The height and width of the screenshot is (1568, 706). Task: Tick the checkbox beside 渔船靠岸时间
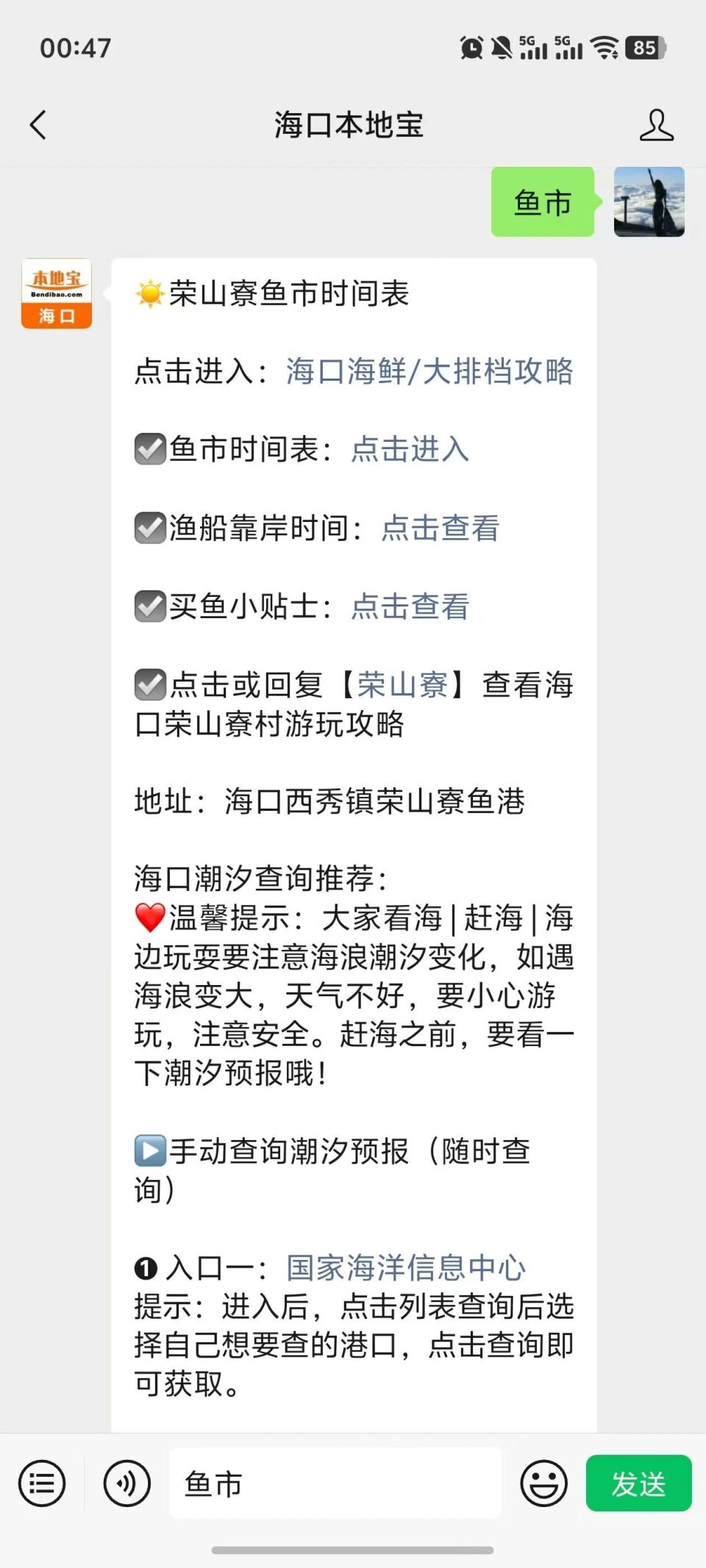click(150, 529)
